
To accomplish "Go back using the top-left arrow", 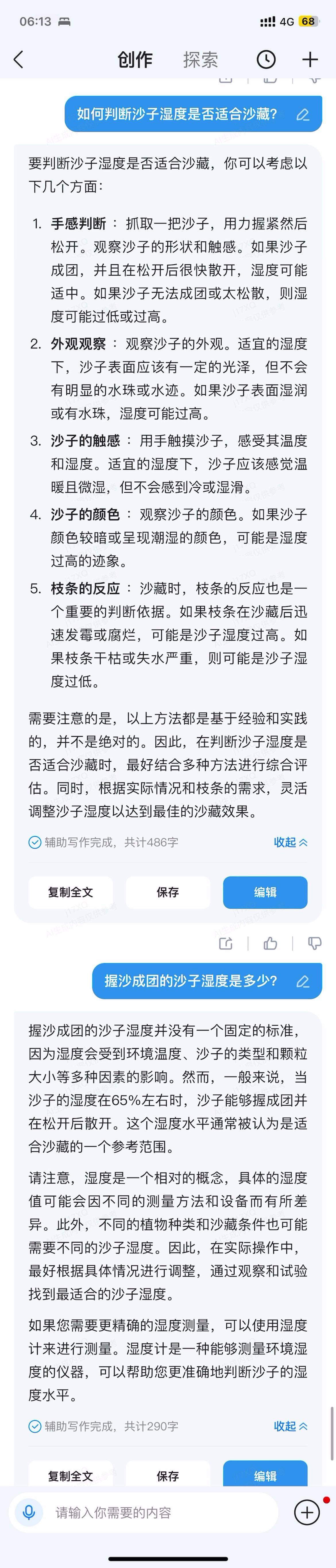I will (x=19, y=60).
